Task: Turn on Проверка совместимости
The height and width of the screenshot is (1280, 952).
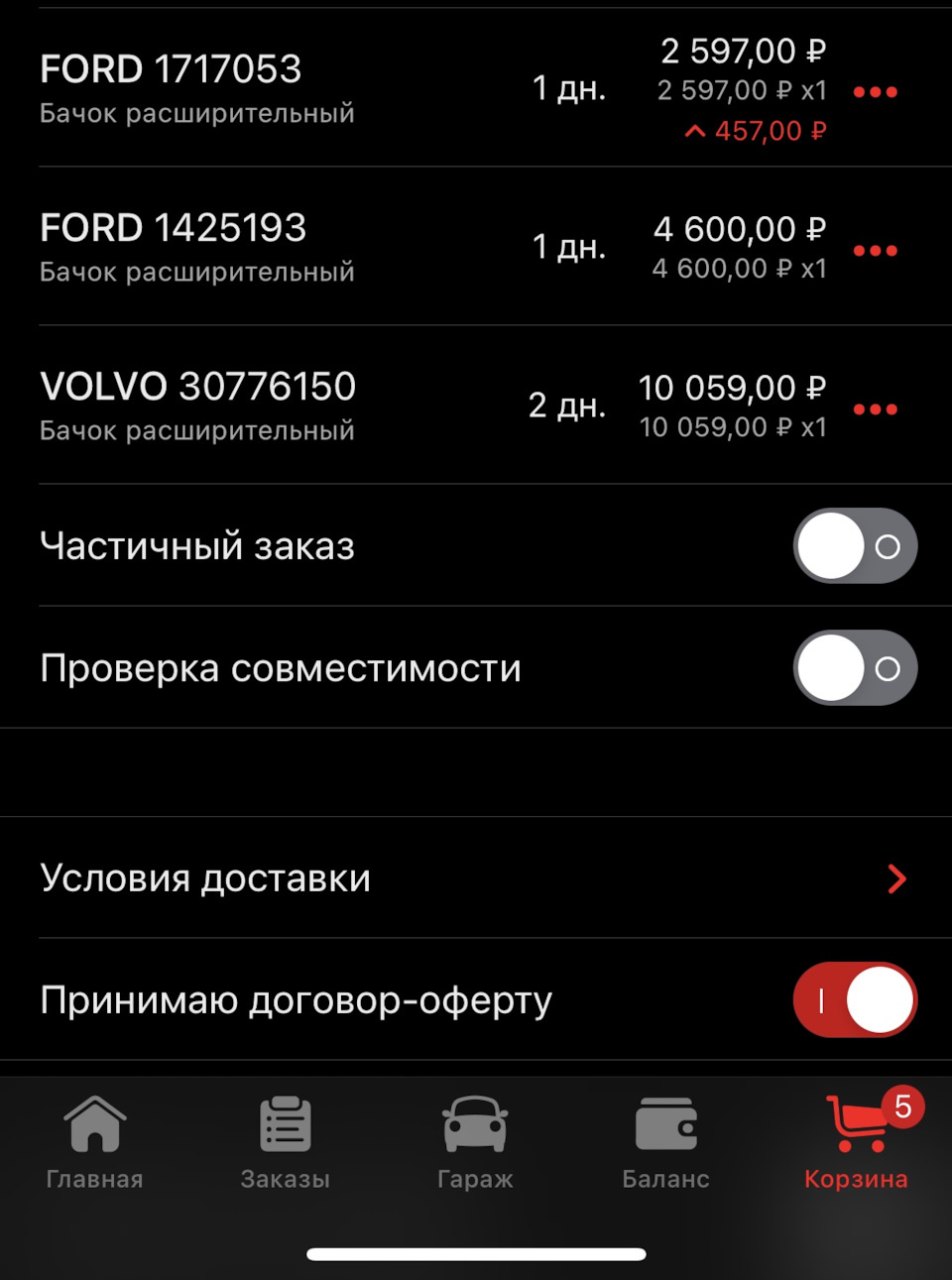Action: click(855, 668)
